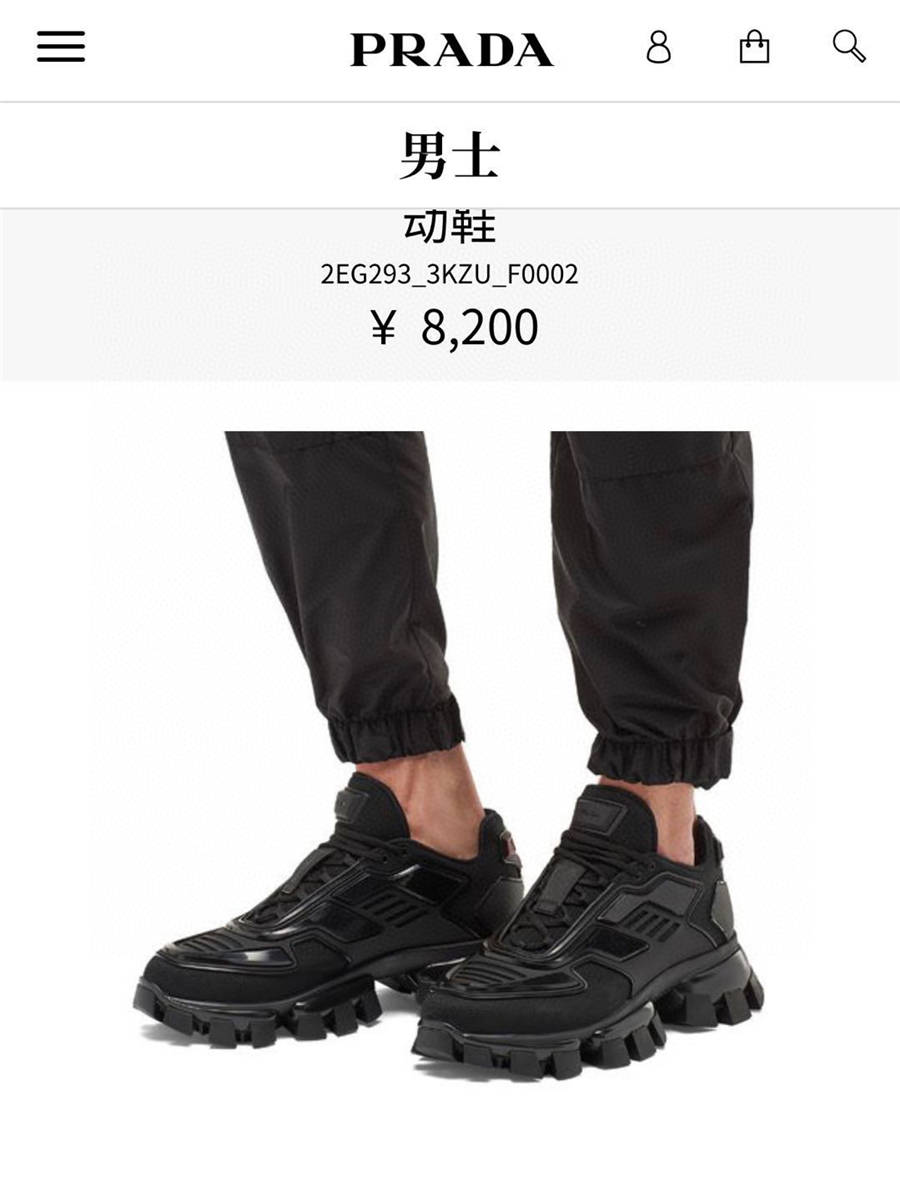Viewport: 900px width, 1197px height.
Task: View the shopping bag
Action: tap(754, 47)
